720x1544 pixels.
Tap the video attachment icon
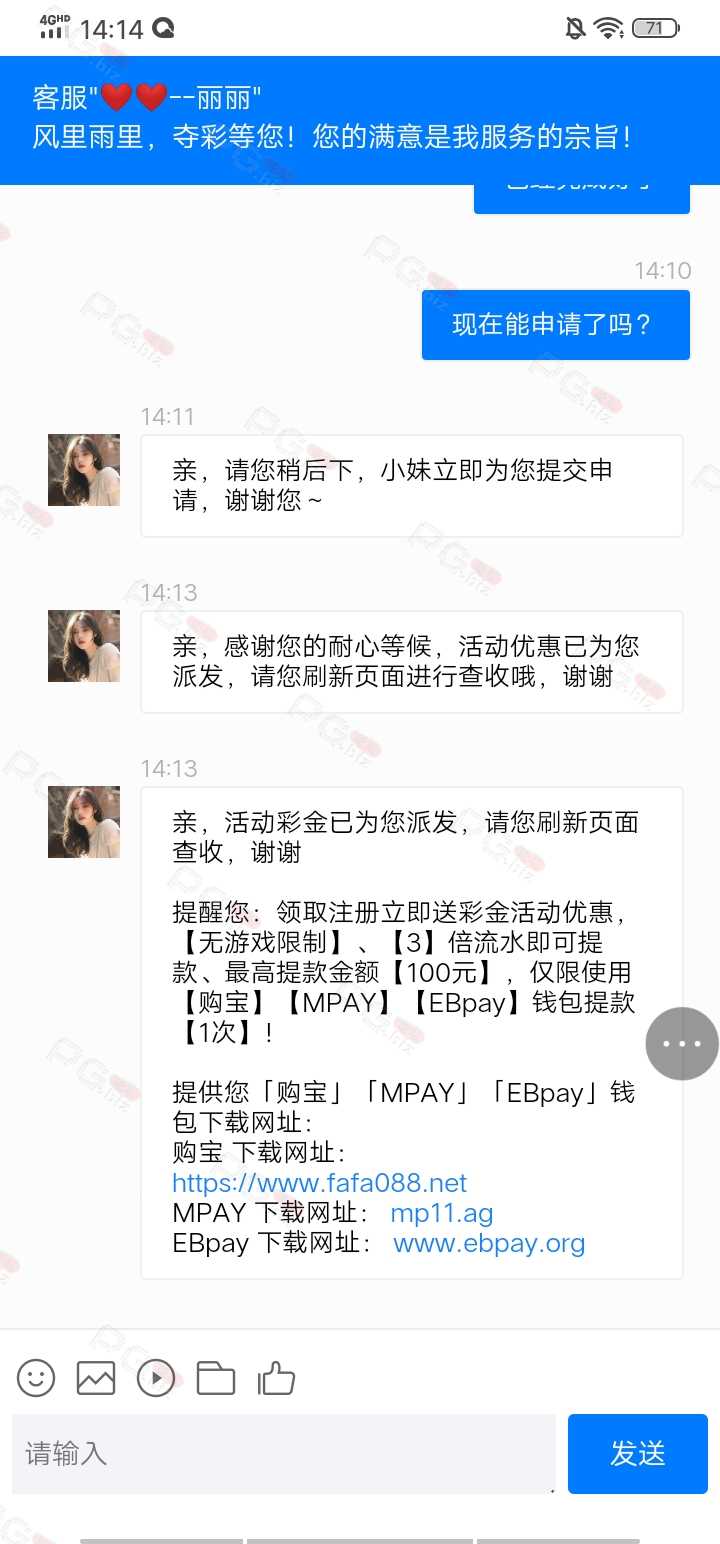click(156, 1378)
